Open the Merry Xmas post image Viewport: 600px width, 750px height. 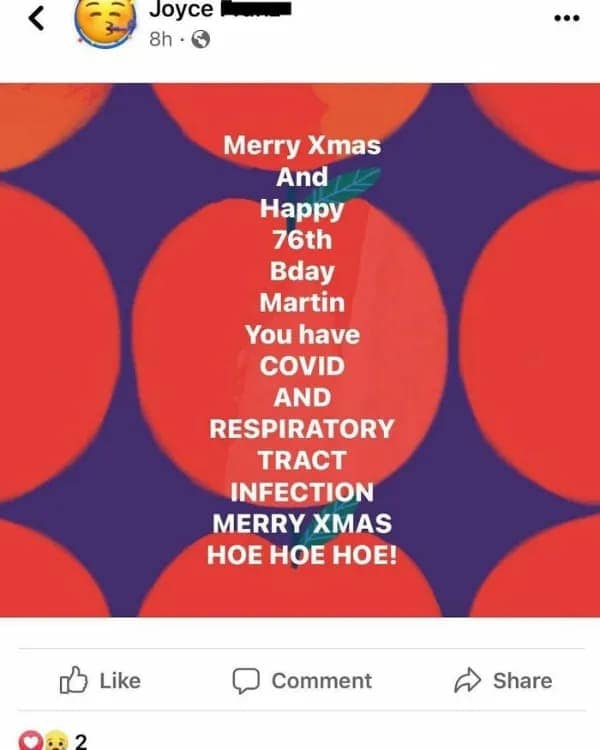click(x=300, y=350)
